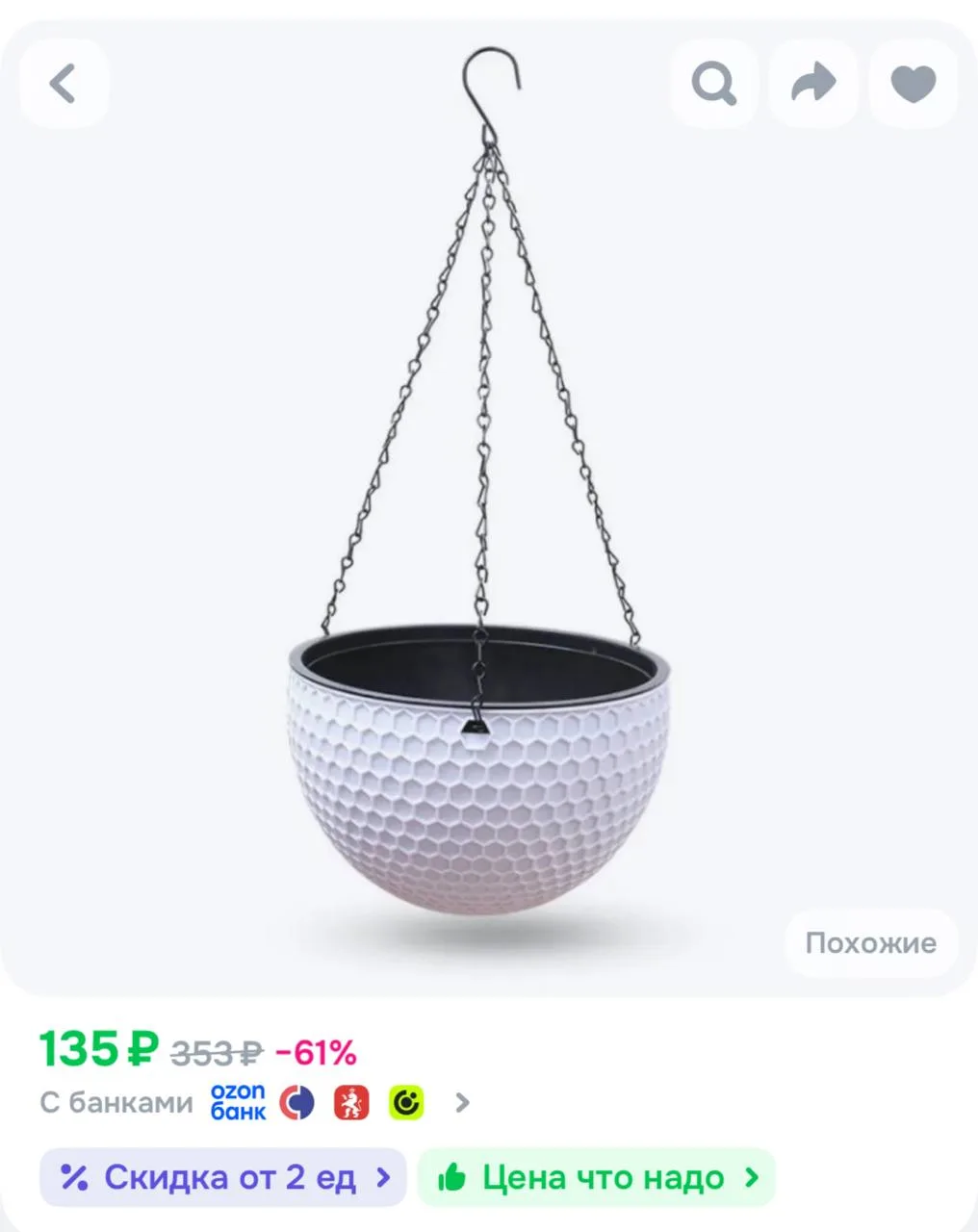Open the Цена что надо chip
The width and height of the screenshot is (978, 1232).
point(597,1177)
